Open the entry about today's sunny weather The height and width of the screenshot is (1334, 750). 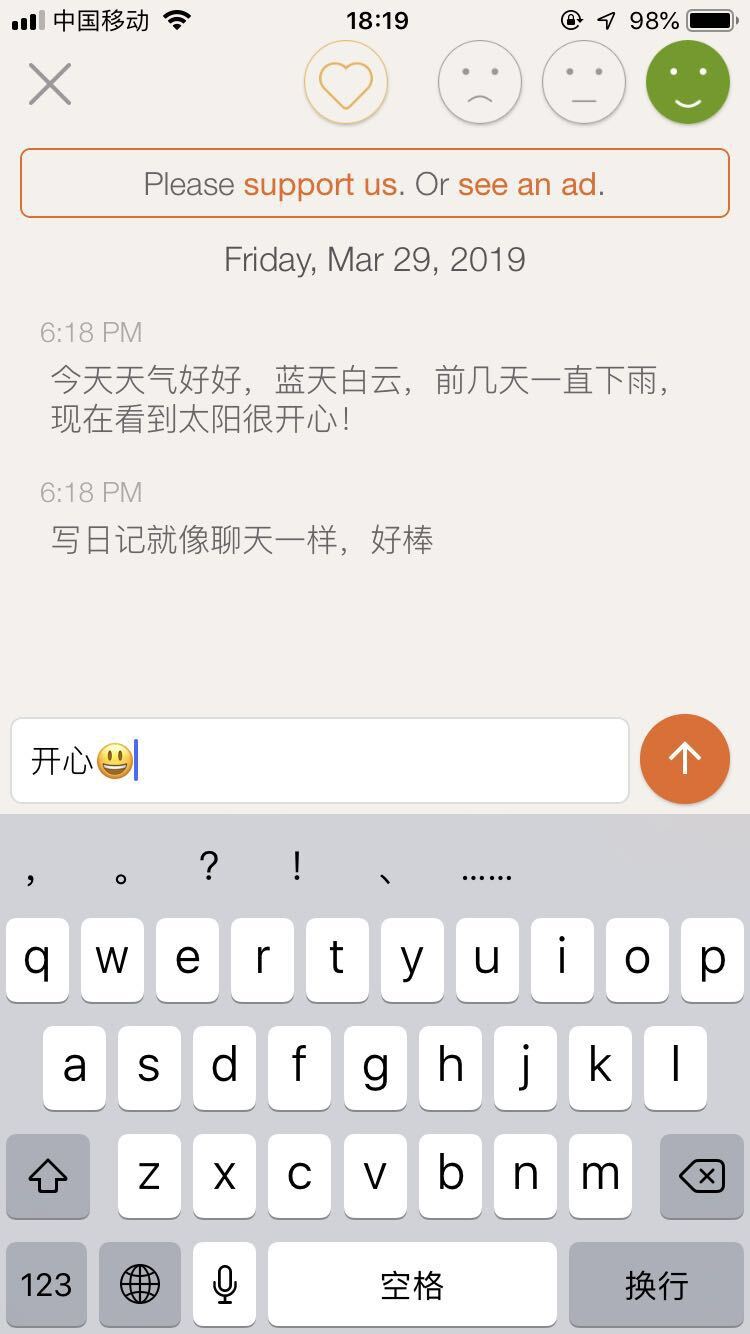(x=360, y=399)
